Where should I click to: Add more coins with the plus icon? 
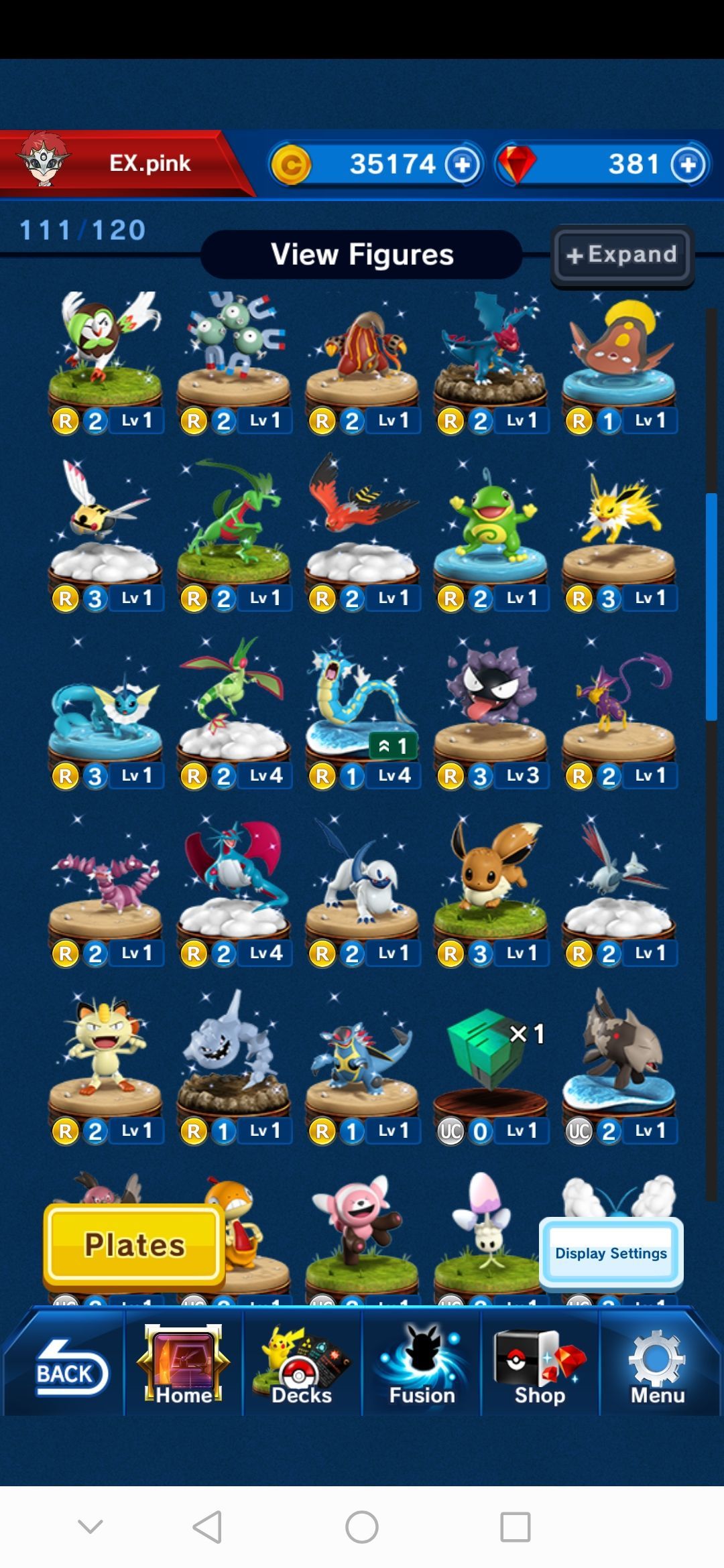[463, 164]
